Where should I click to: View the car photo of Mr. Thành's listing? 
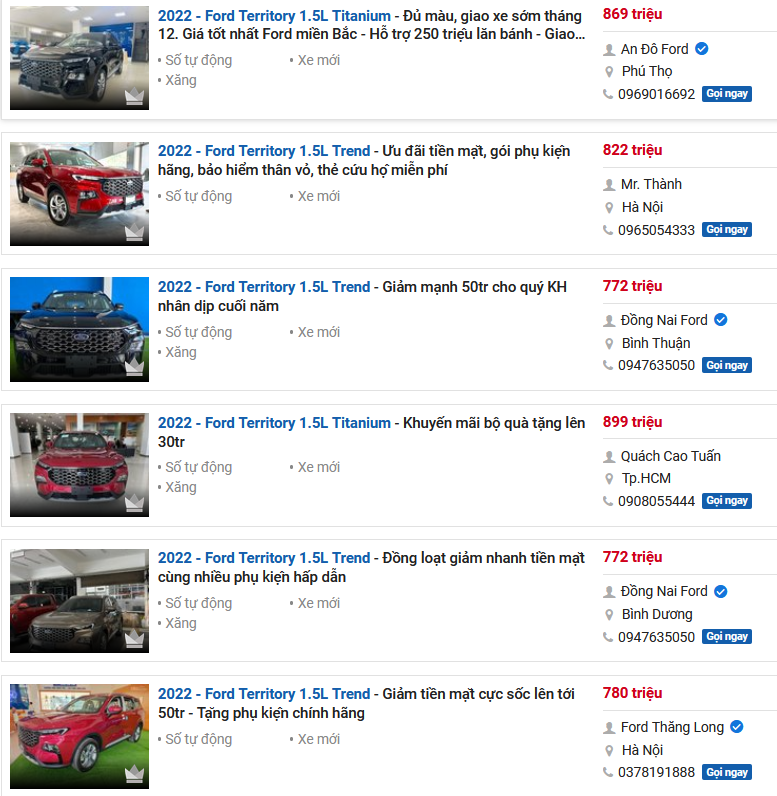[x=79, y=193]
